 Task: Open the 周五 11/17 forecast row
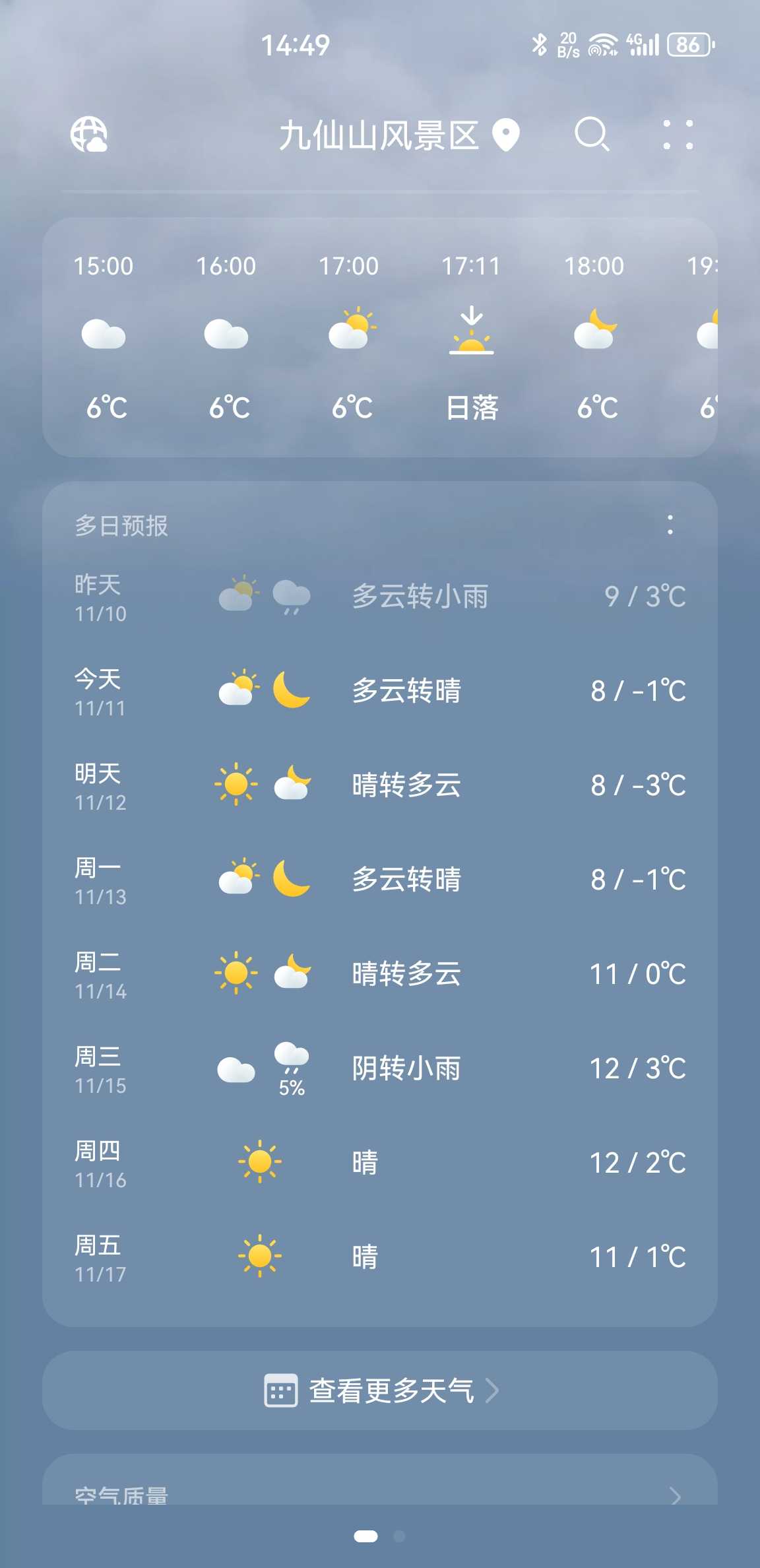(380, 1258)
